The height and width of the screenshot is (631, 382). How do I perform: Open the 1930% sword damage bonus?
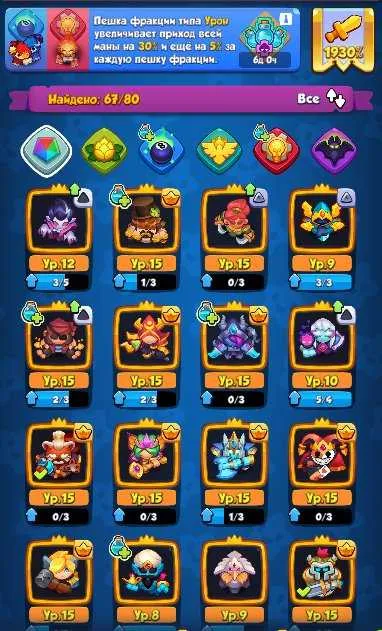(x=343, y=39)
